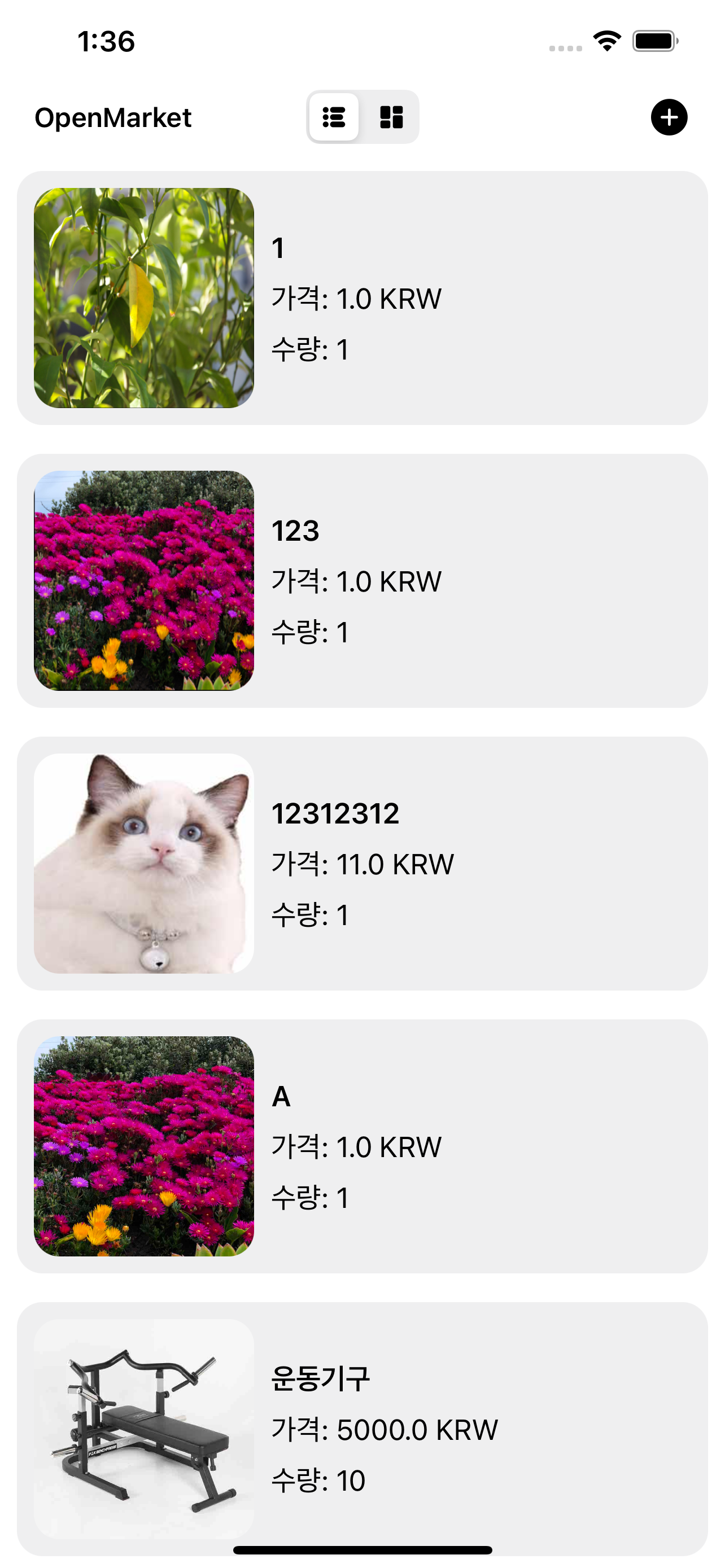Open the 운동기구 product card

coord(361,1427)
